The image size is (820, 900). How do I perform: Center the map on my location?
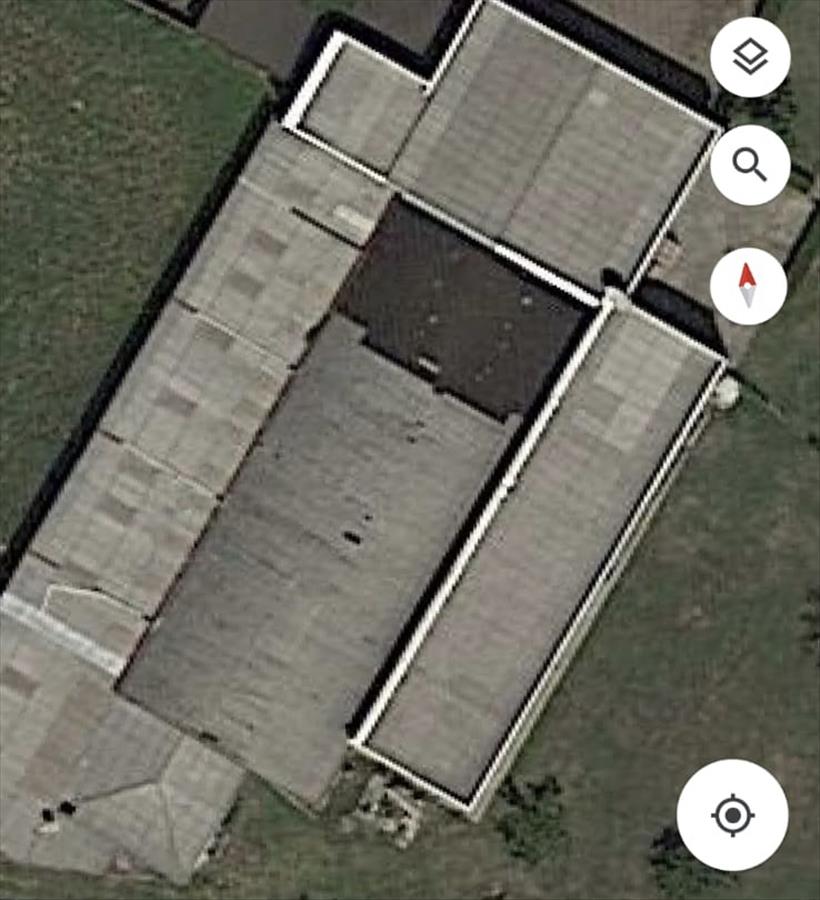[732, 814]
